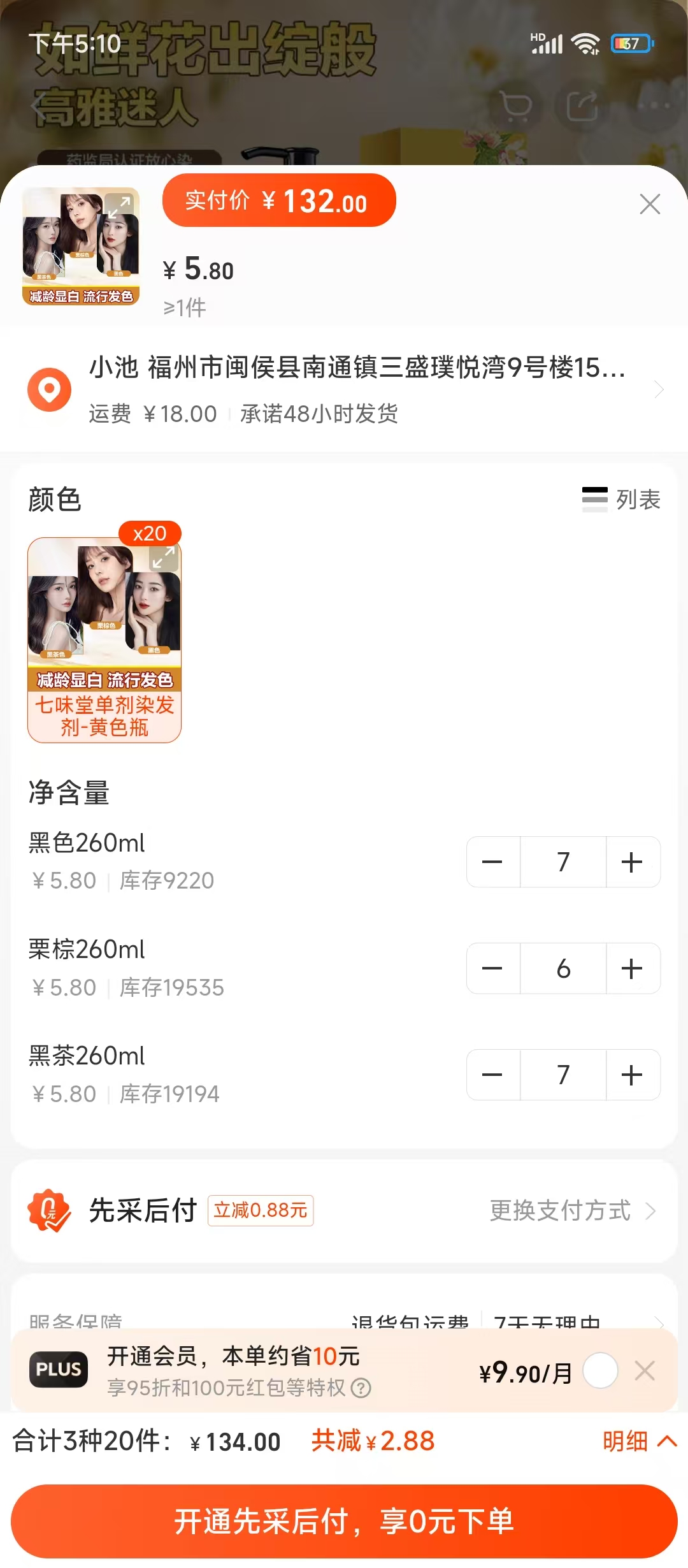Increase 栗棕260ml quantity by one

pyautogui.click(x=632, y=968)
